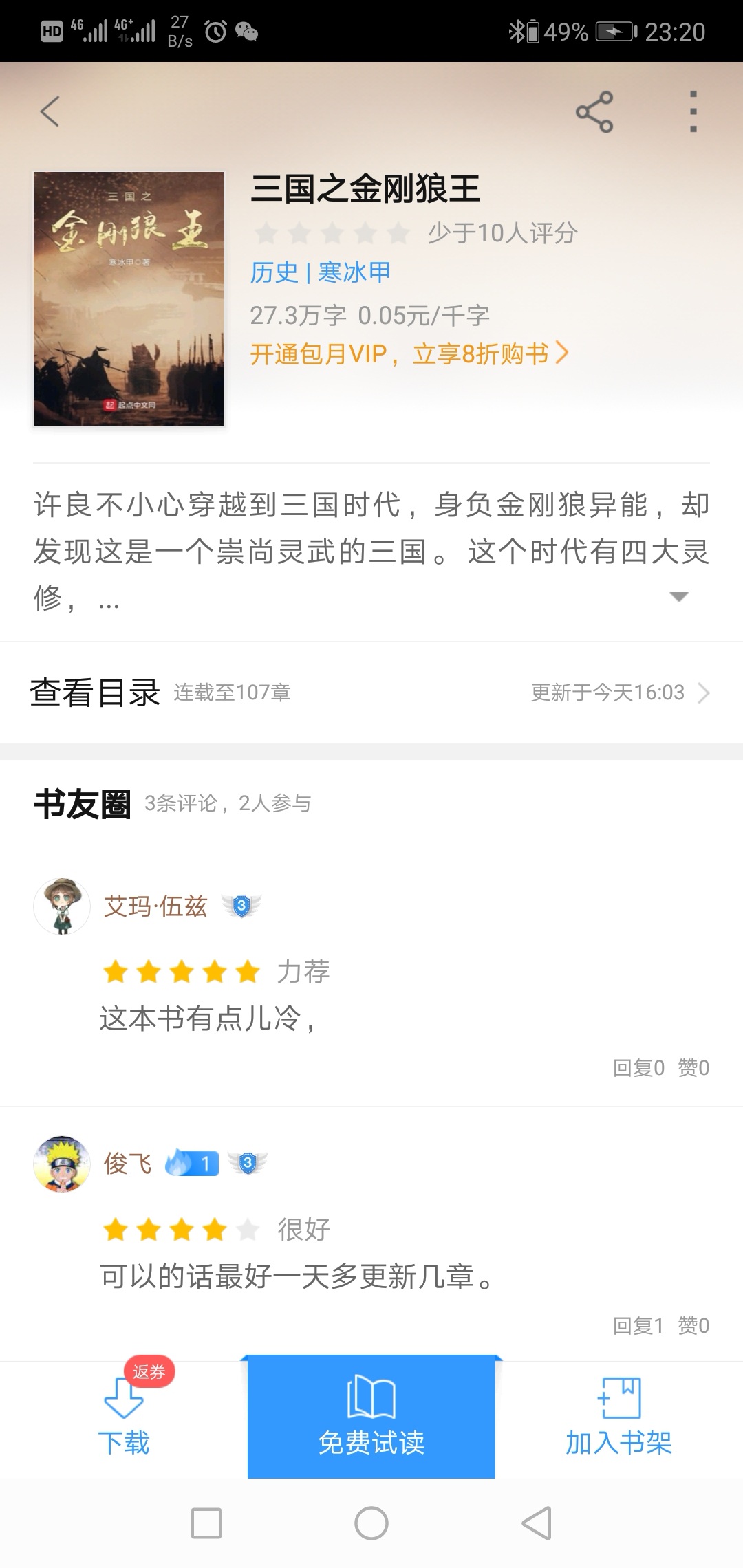Go to the system home screen

pyautogui.click(x=371, y=1523)
